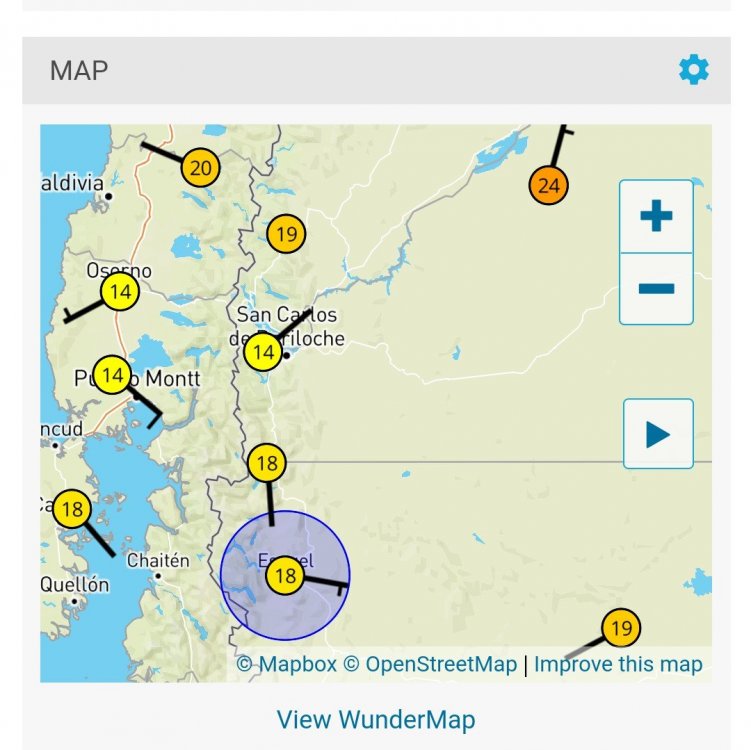Select the orange 24 station marker
This screenshot has height=750, width=751.
548,185
